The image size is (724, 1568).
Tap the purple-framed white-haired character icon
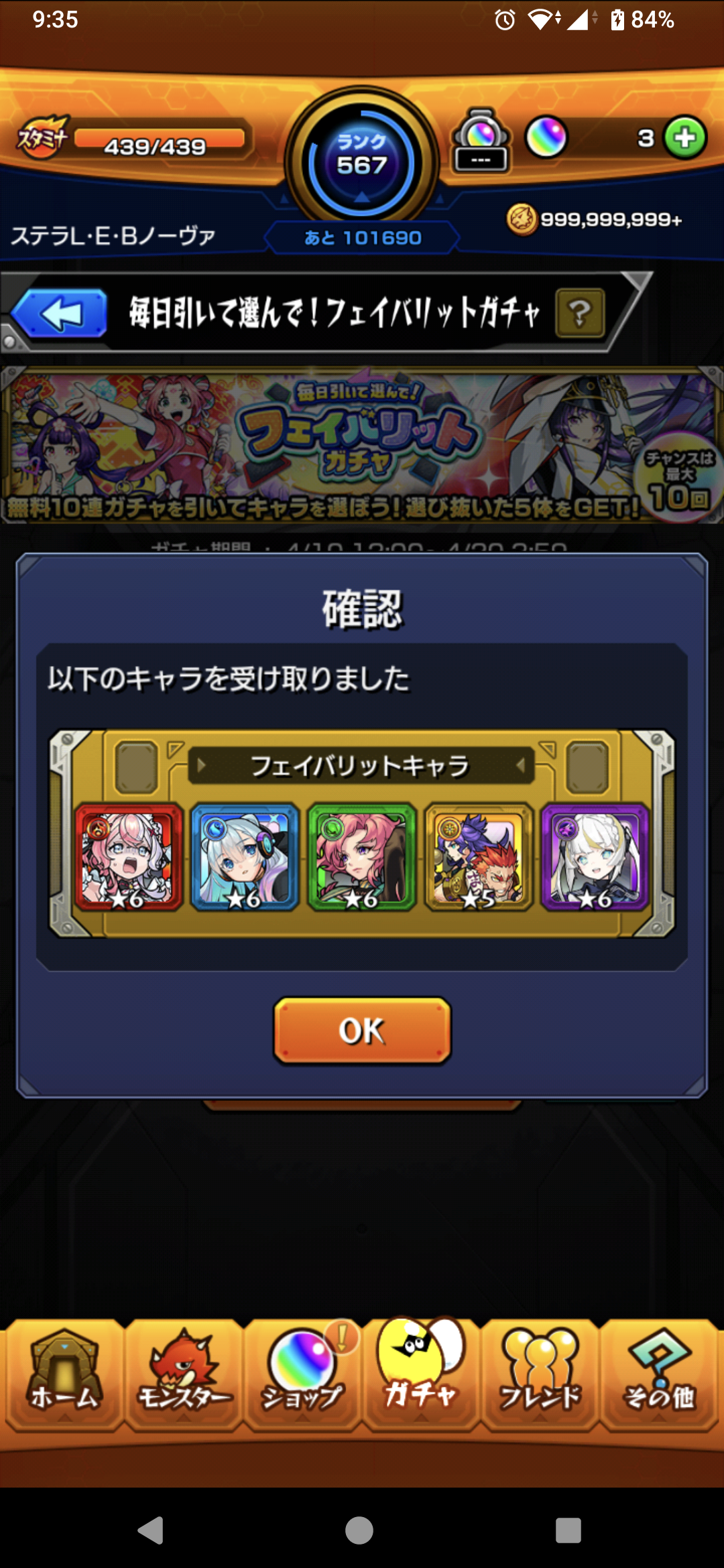point(595,858)
